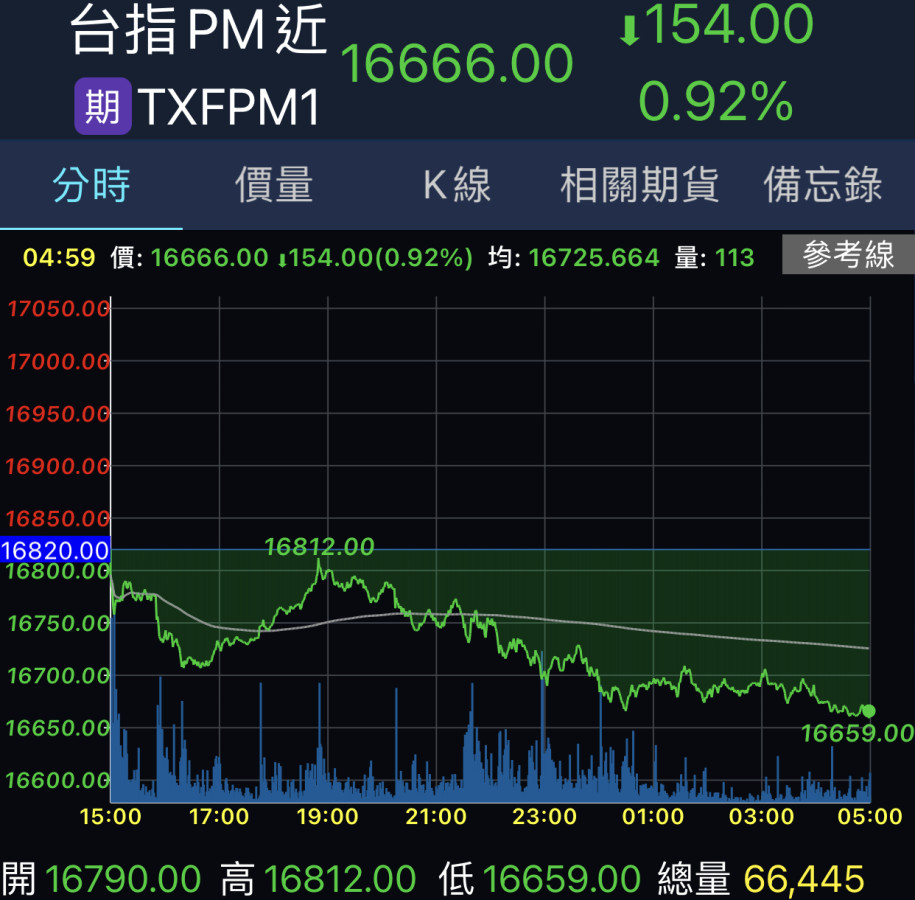Tap the 參考線 button
Image resolution: width=915 pixels, height=900 pixels.
848,256
